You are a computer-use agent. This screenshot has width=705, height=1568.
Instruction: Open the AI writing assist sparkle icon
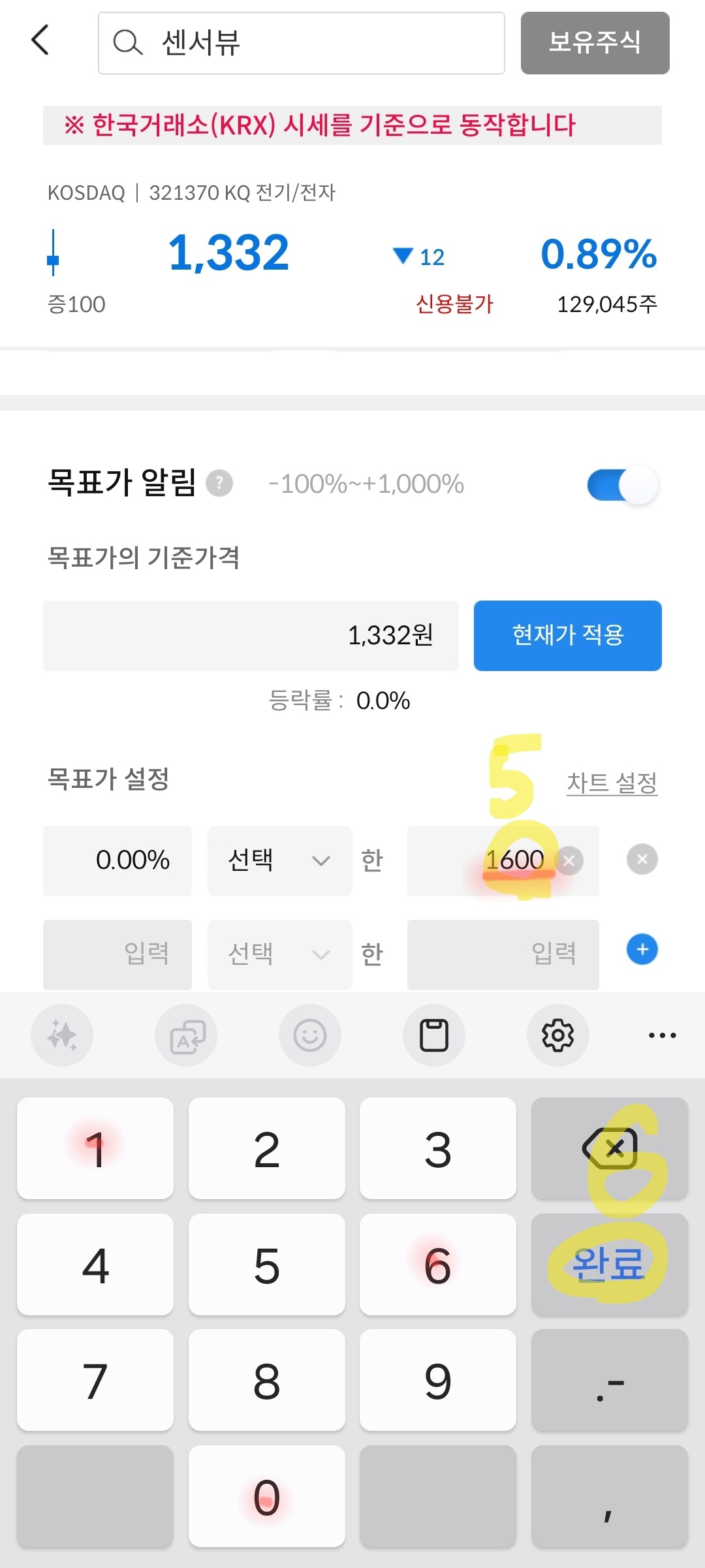click(x=62, y=1035)
